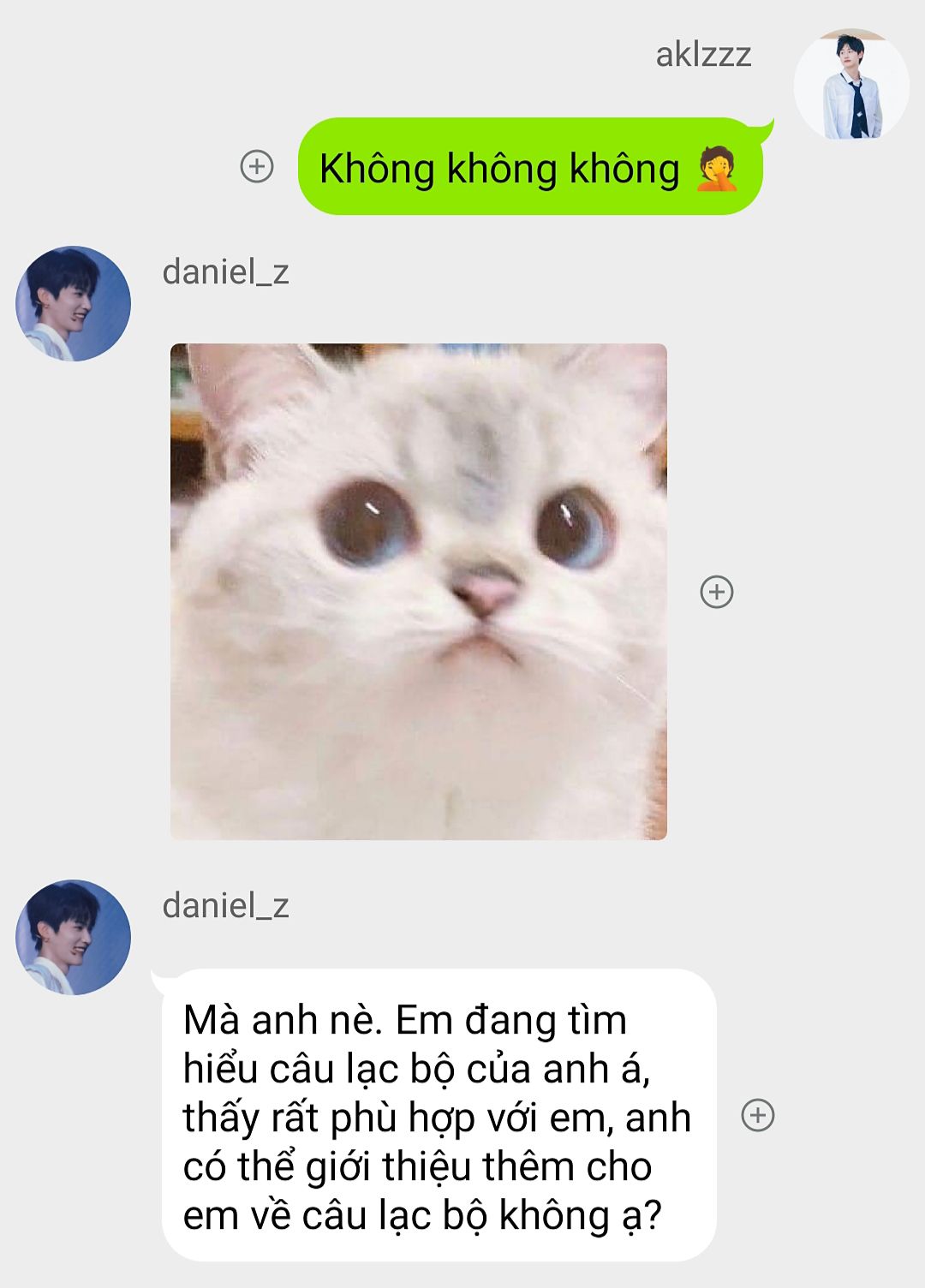925x1288 pixels.
Task: Open the white cat image sent by daniel_z
Action: pyautogui.click(x=418, y=591)
